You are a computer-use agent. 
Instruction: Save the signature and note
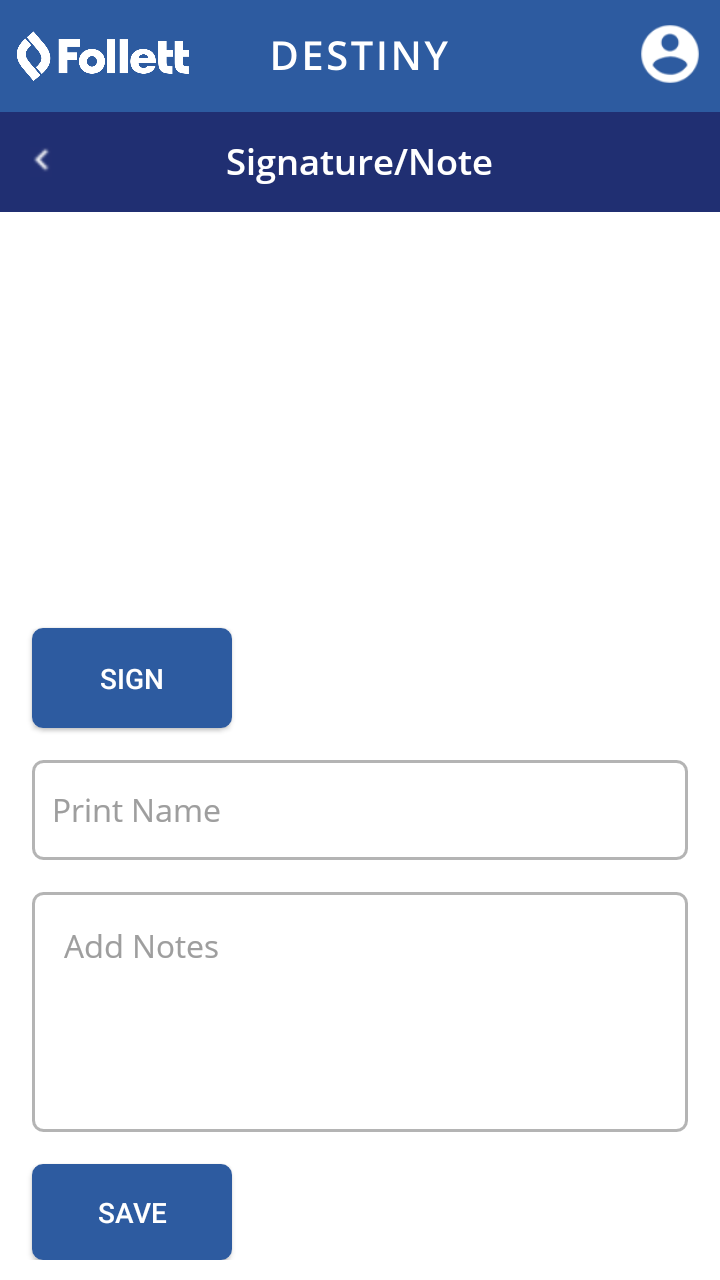132,1212
